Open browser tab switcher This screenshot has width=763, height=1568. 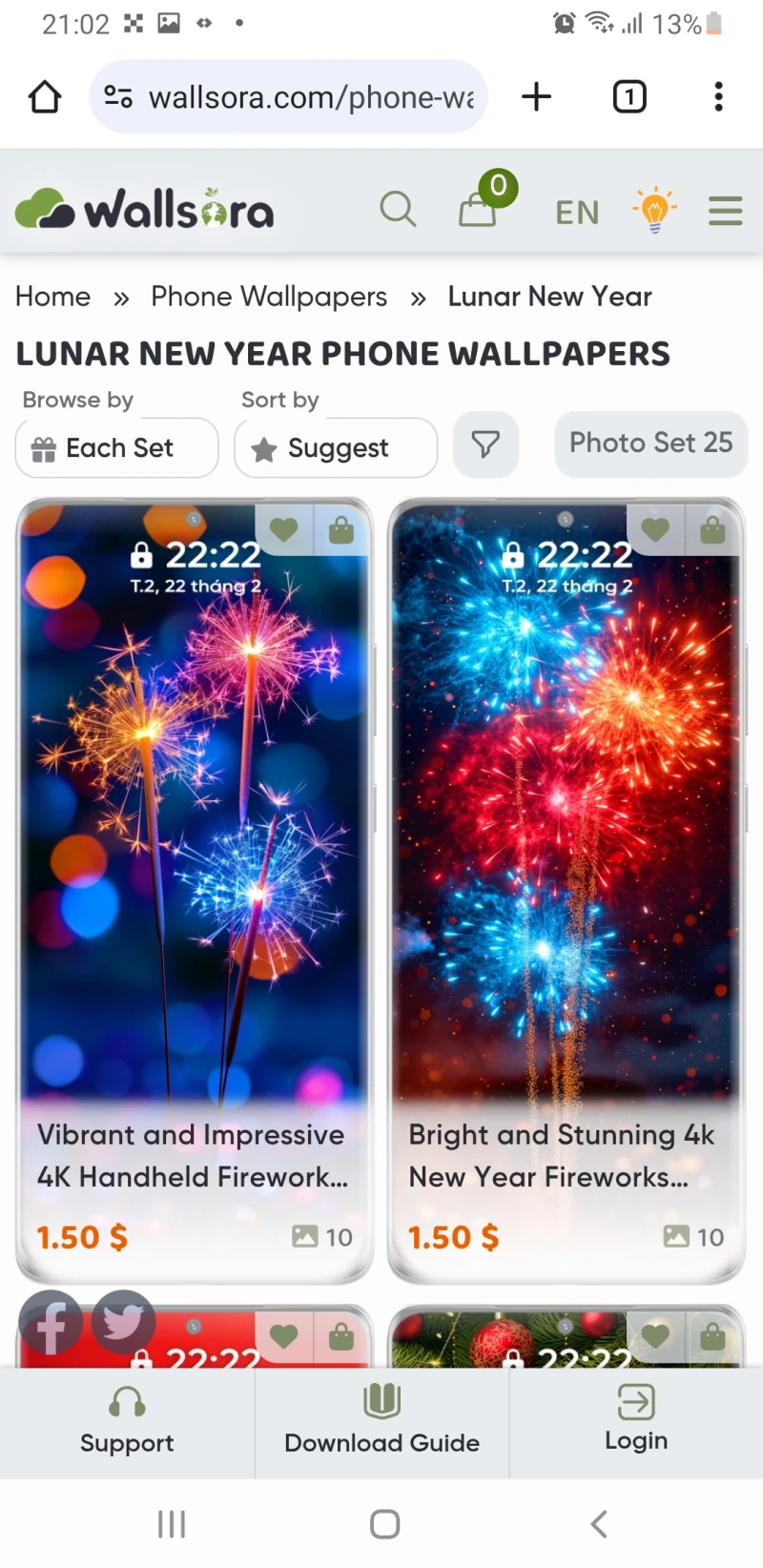point(629,96)
